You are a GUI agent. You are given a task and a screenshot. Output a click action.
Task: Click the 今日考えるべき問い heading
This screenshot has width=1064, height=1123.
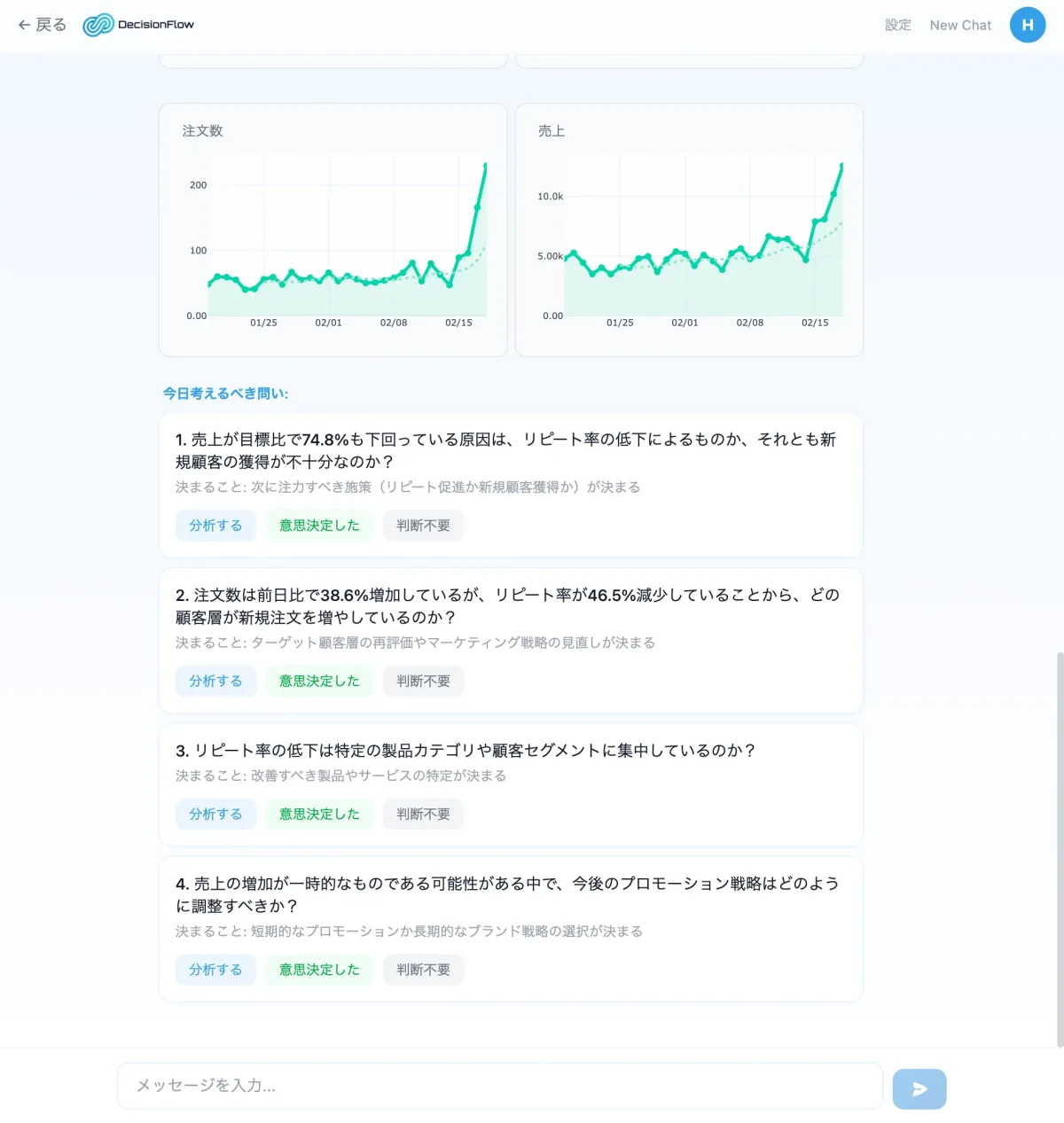pyautogui.click(x=225, y=393)
